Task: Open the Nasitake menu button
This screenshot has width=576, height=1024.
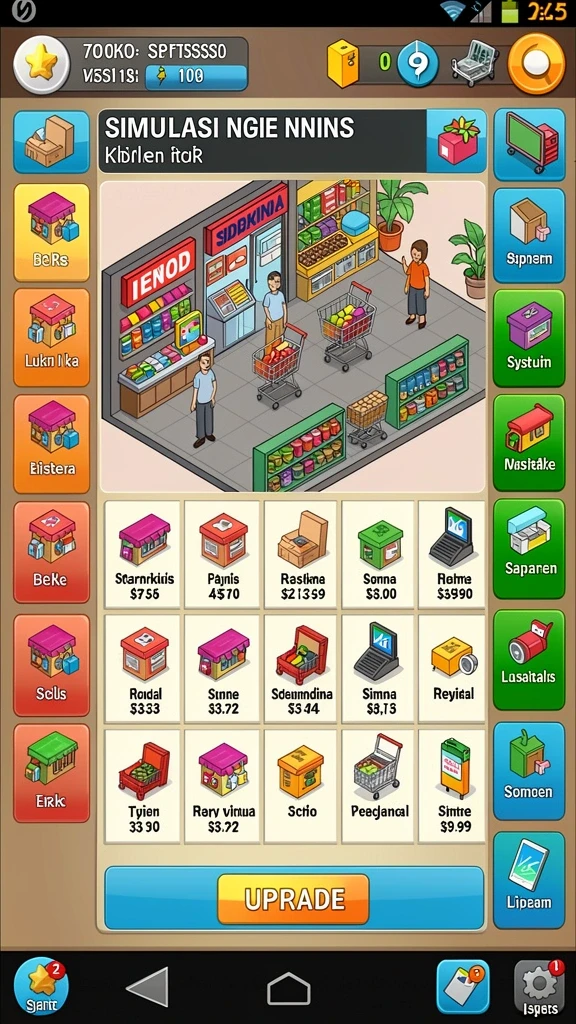Action: (x=529, y=443)
